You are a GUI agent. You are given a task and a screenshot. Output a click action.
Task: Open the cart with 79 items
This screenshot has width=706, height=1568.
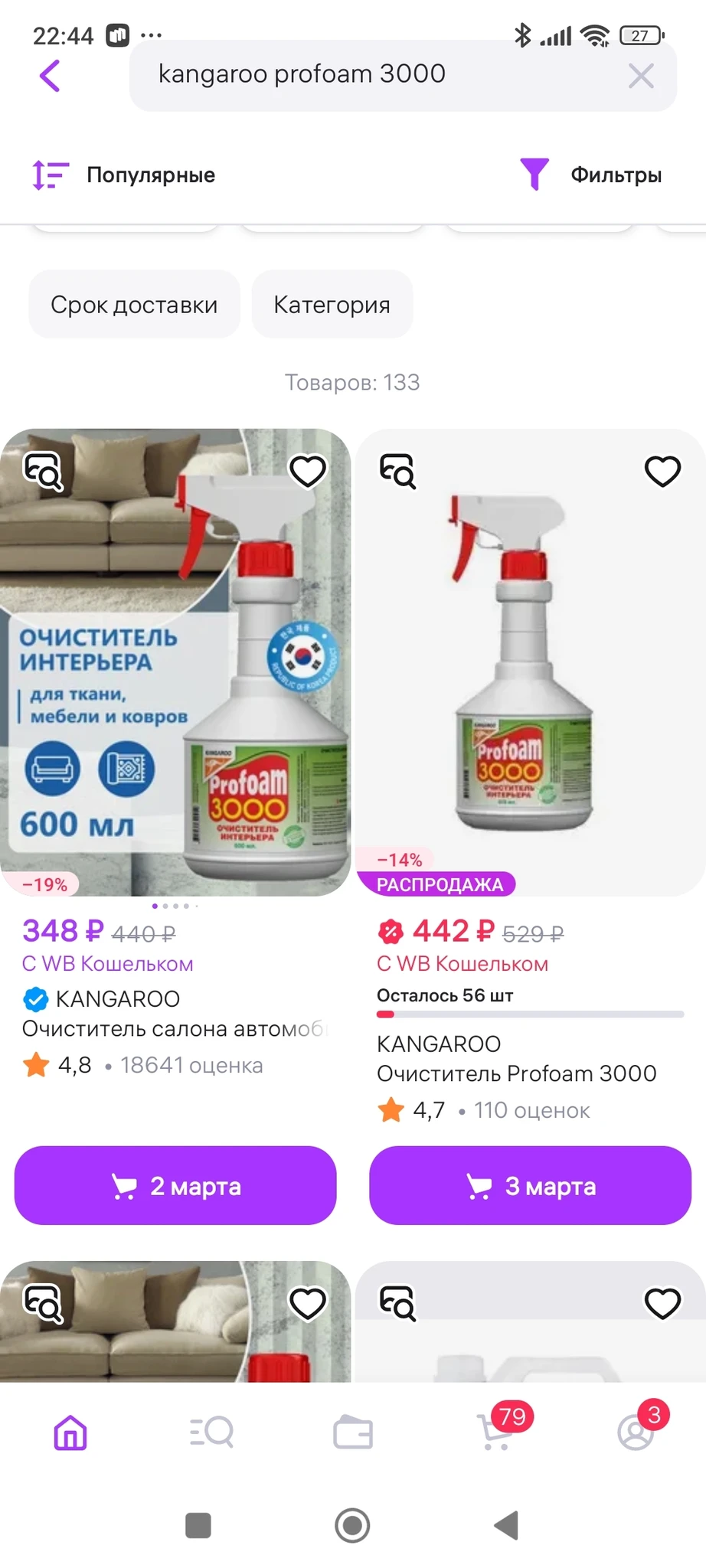tap(496, 1432)
